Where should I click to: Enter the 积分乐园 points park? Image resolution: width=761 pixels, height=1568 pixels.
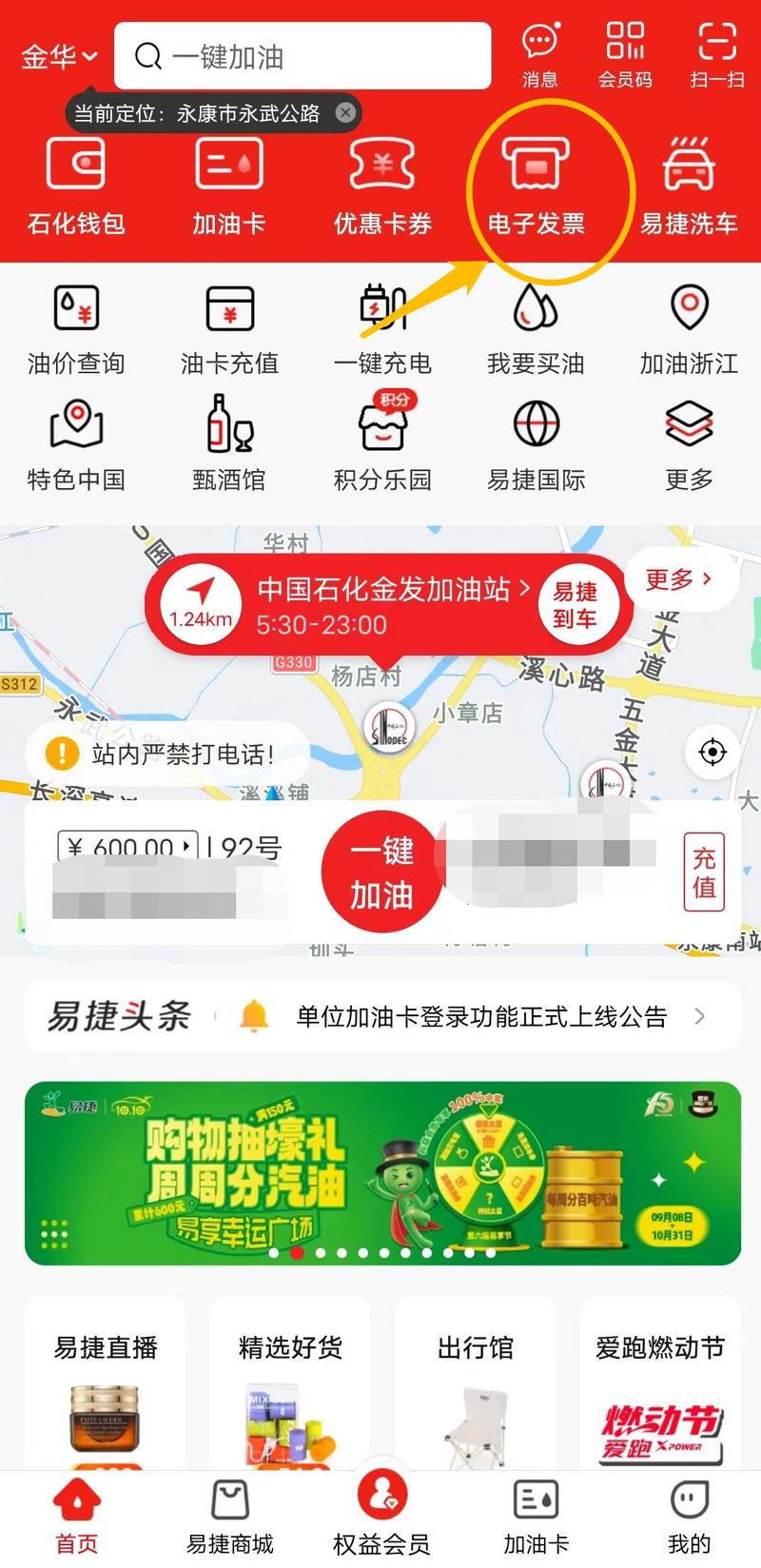coord(383,442)
